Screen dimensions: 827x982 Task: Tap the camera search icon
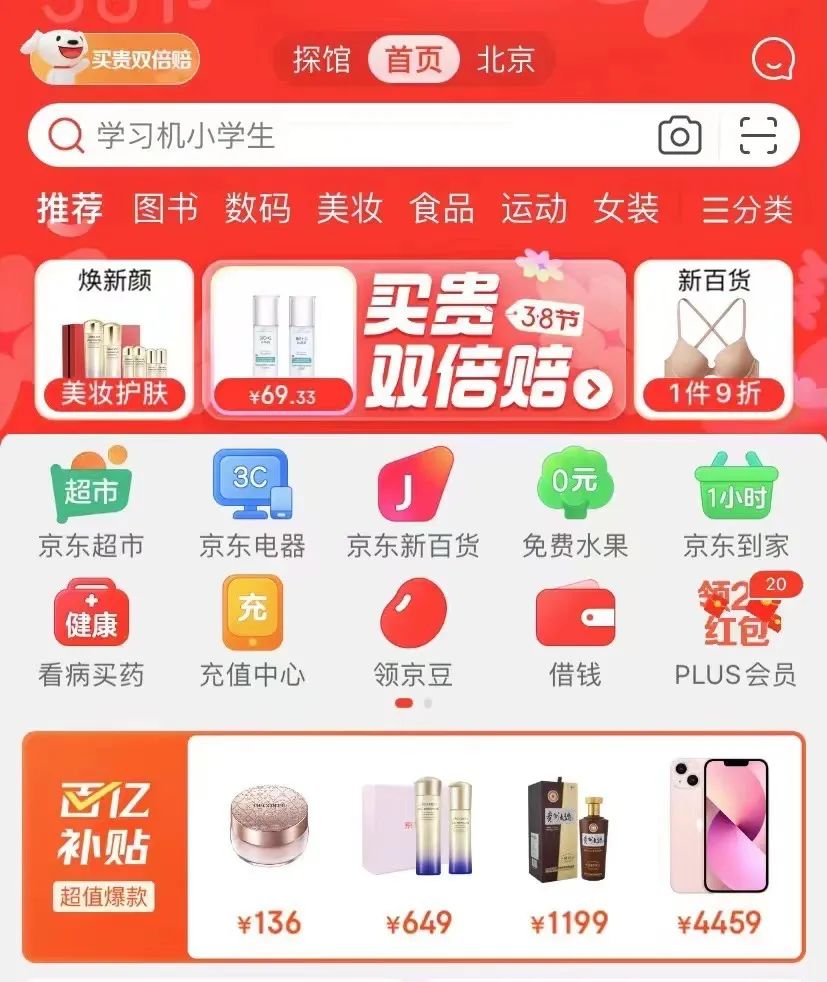679,135
